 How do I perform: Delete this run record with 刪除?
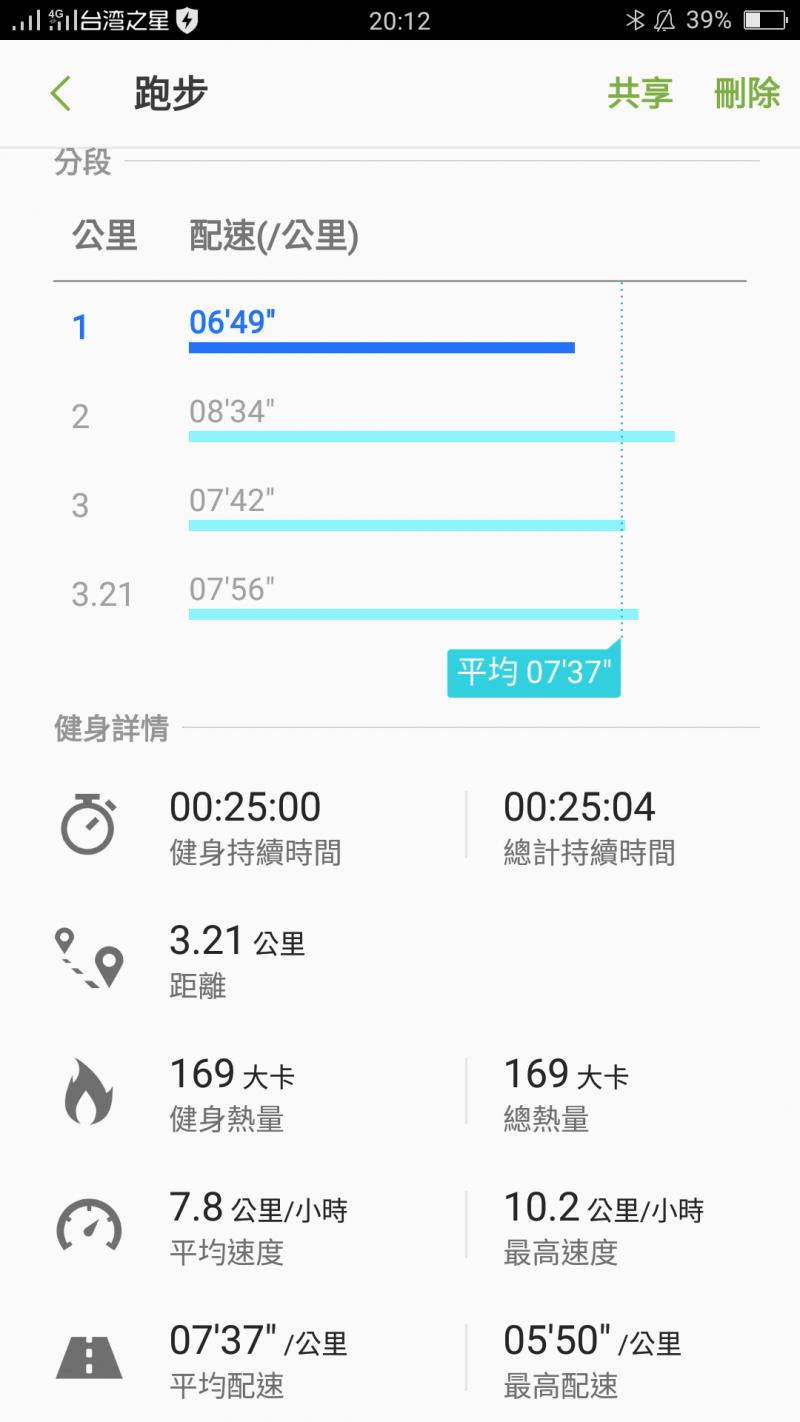(746, 94)
